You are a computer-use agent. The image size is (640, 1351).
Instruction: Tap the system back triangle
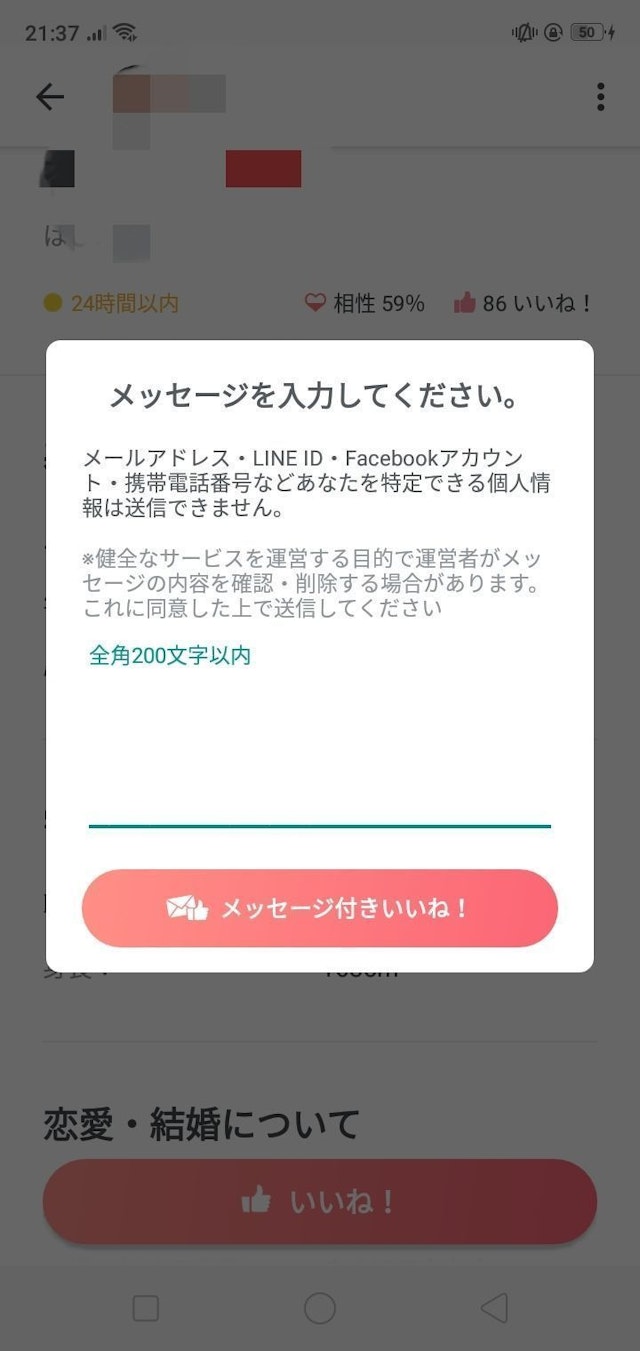pos(494,1307)
